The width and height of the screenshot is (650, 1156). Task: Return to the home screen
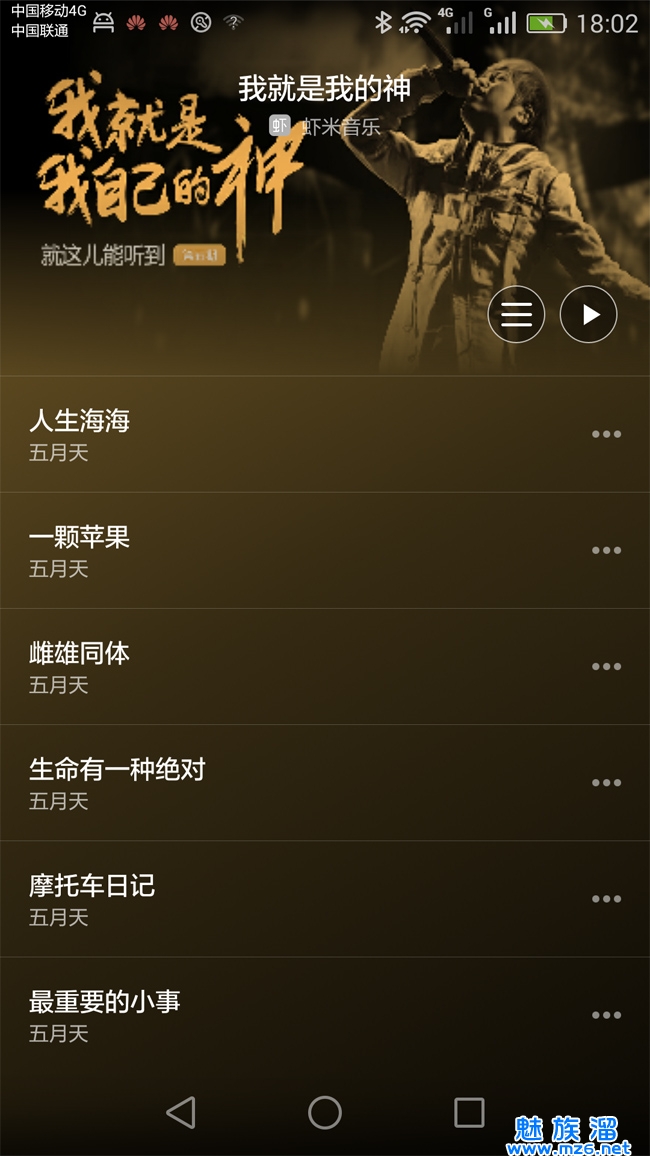coord(325,1112)
